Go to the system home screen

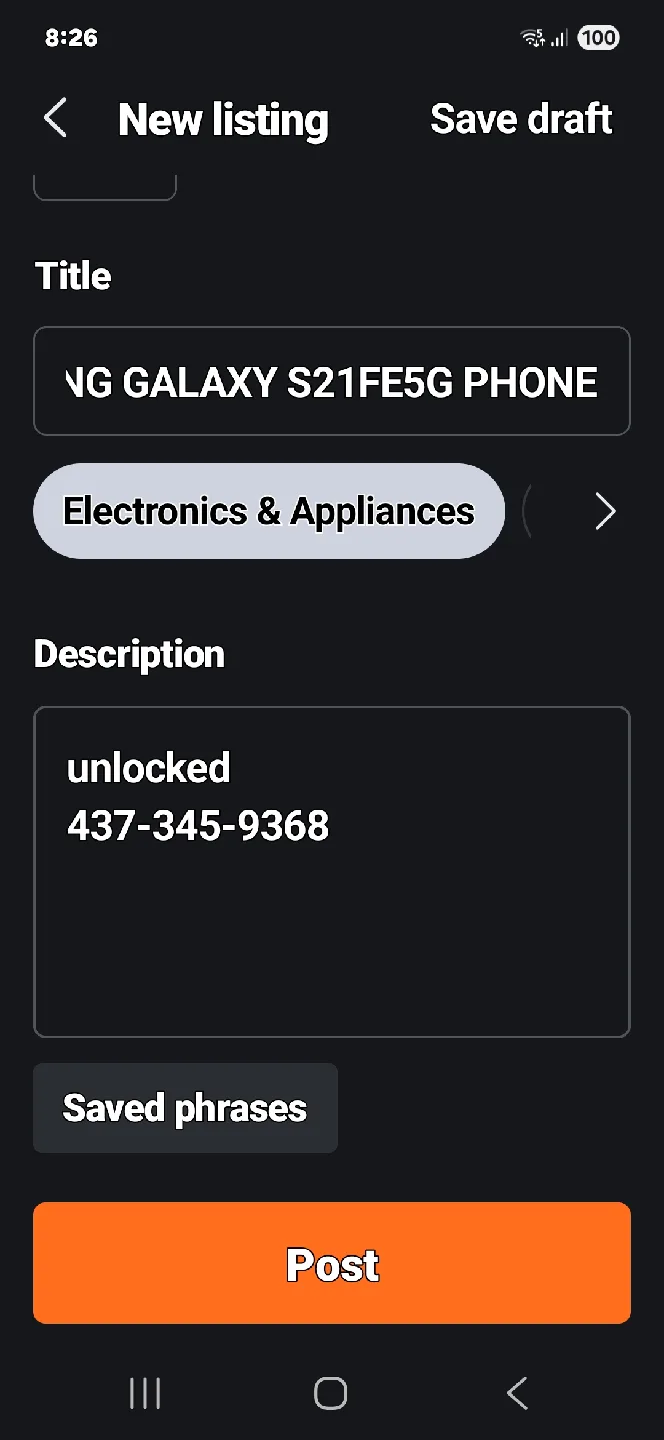331,1393
